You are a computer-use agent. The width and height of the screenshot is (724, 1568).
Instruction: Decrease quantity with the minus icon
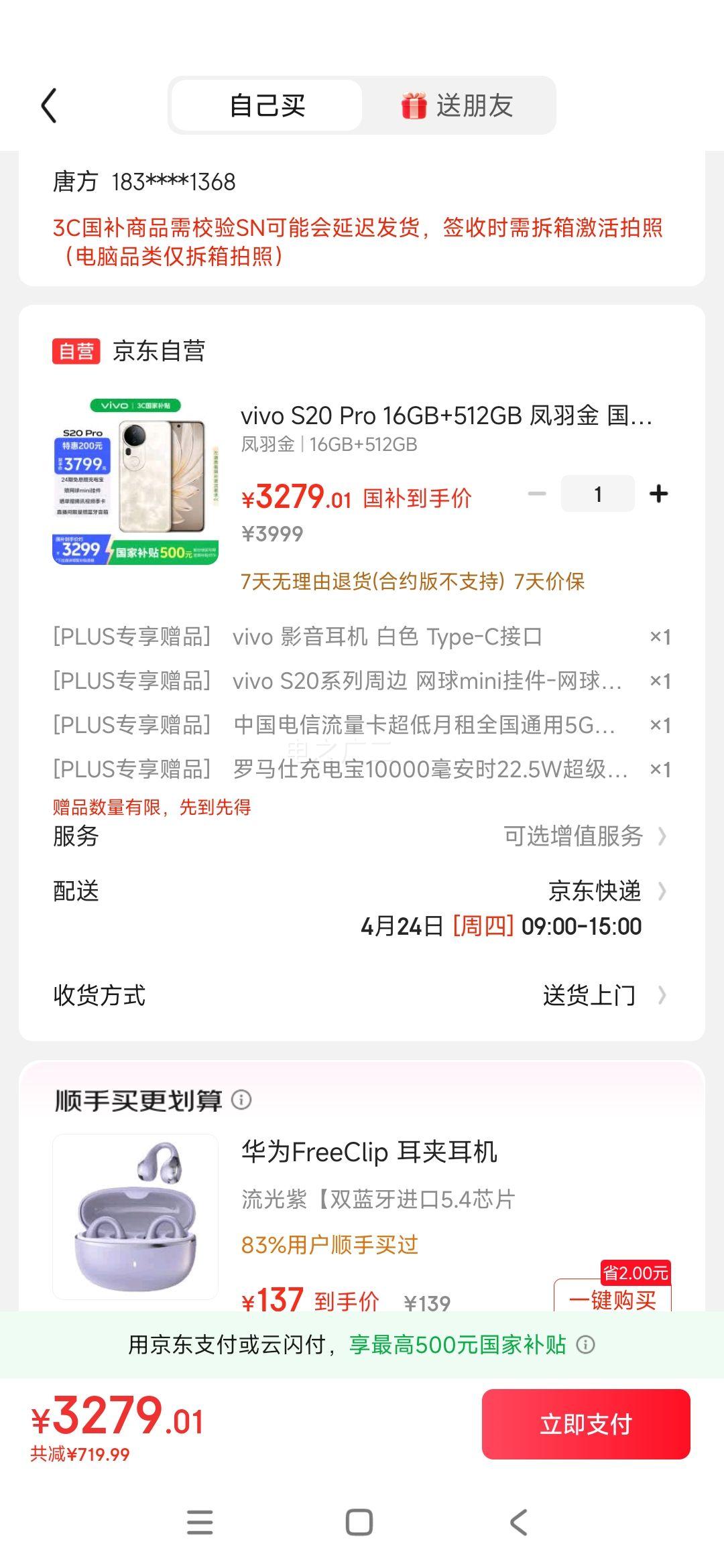pos(535,493)
